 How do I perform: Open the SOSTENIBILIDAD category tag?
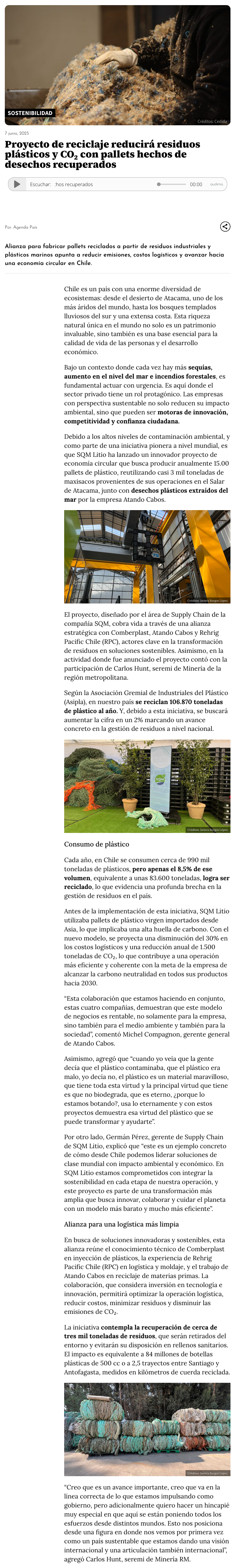[x=30, y=113]
